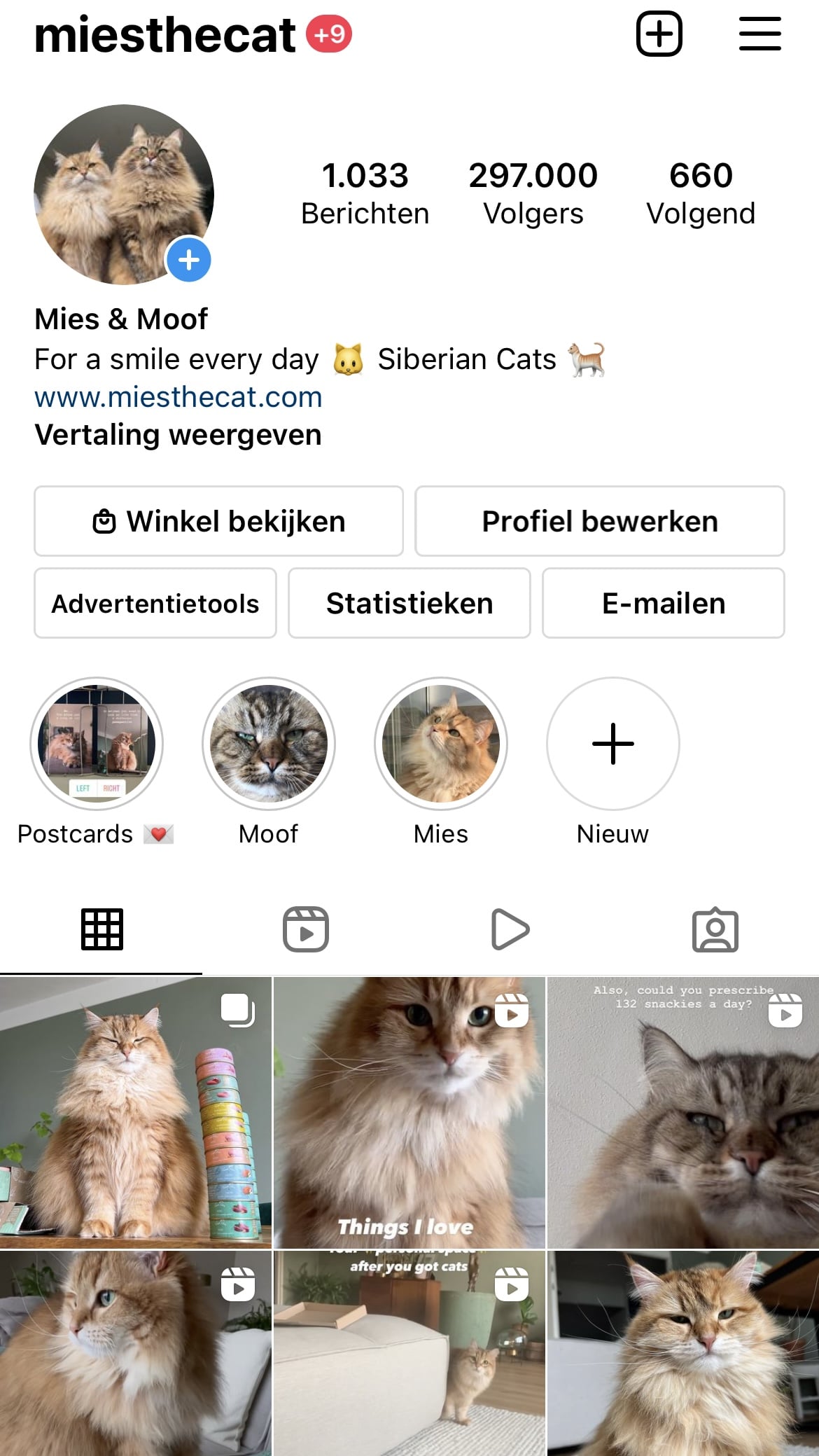Open the create new post plus icon

point(659,34)
